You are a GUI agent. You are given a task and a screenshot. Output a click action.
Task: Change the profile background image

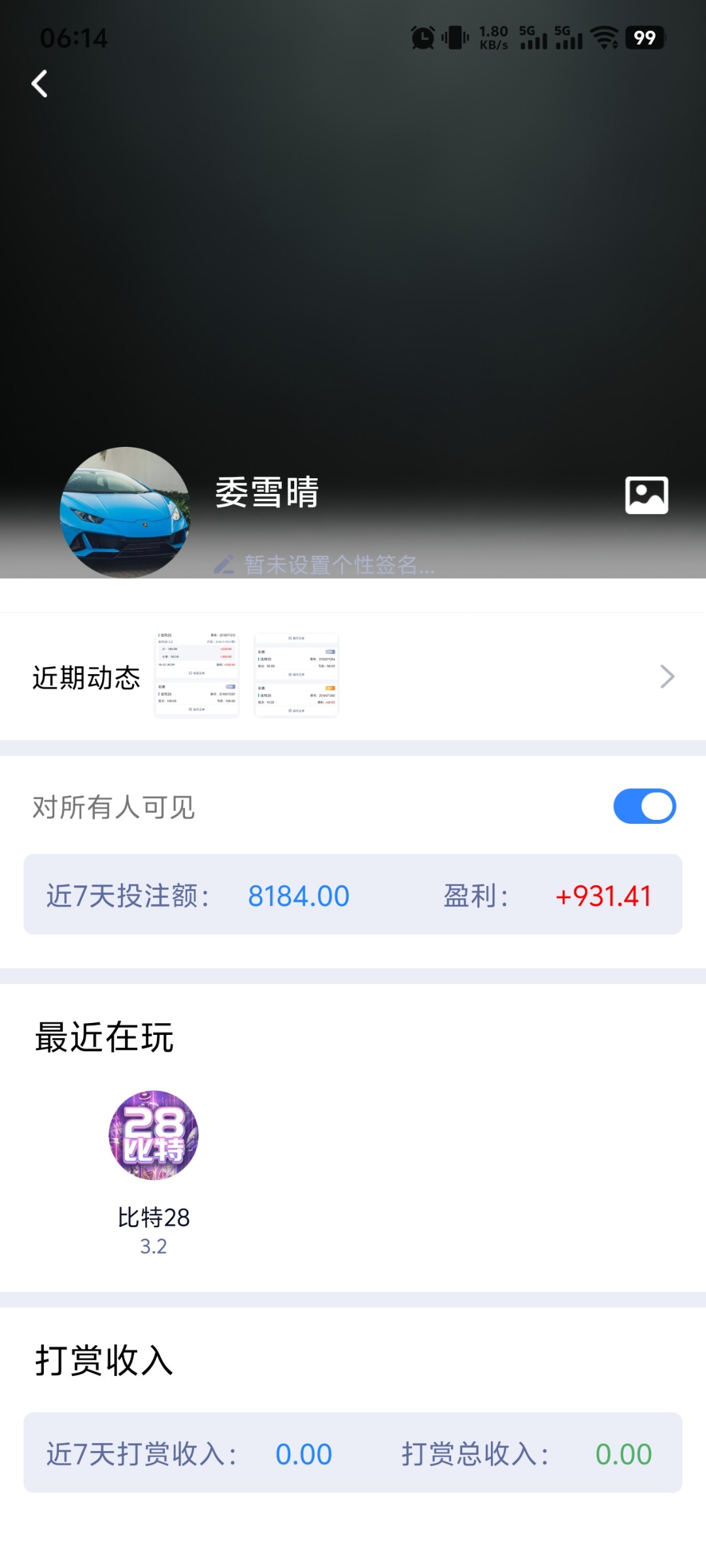pyautogui.click(x=647, y=495)
